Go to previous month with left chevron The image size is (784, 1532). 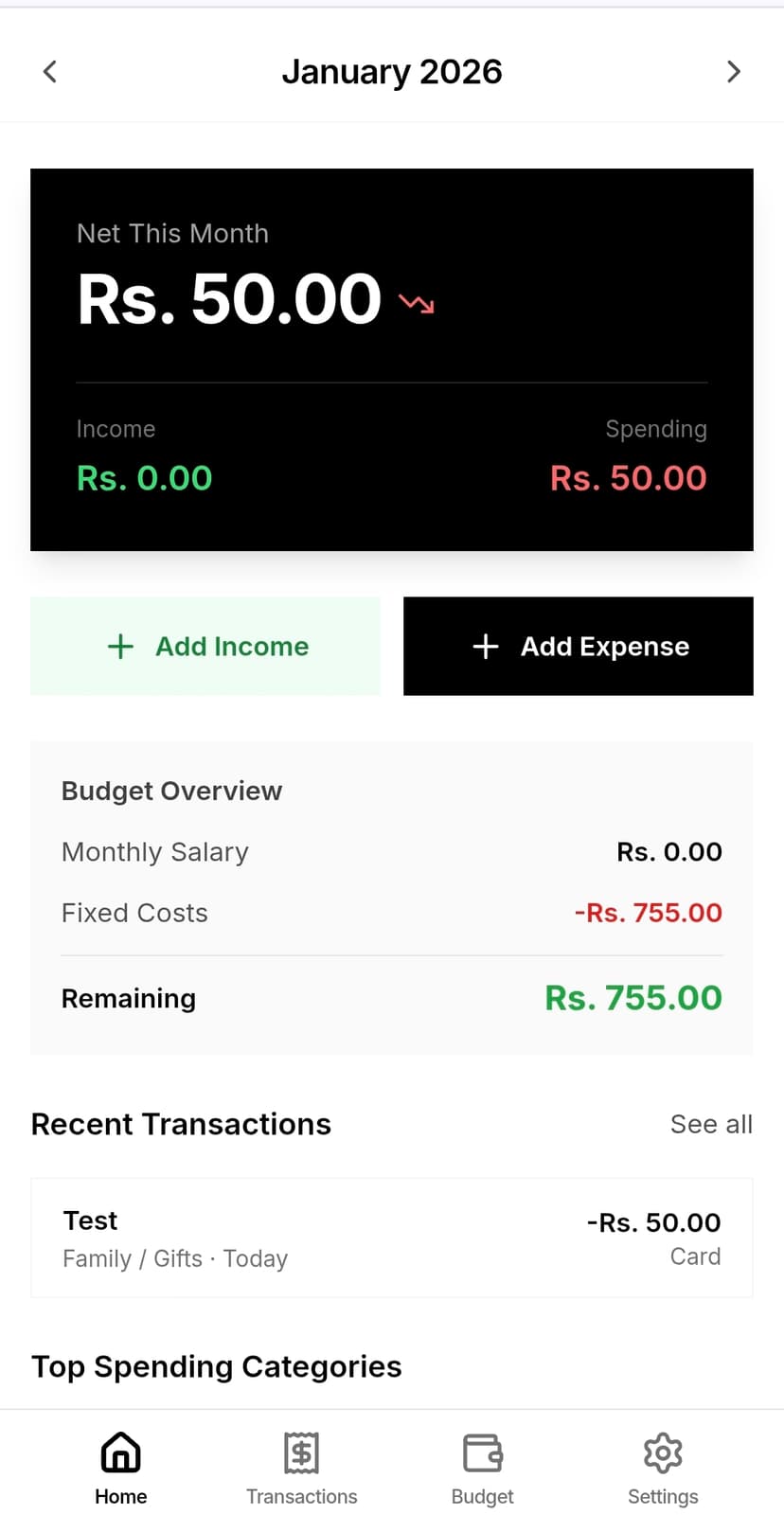click(x=49, y=71)
